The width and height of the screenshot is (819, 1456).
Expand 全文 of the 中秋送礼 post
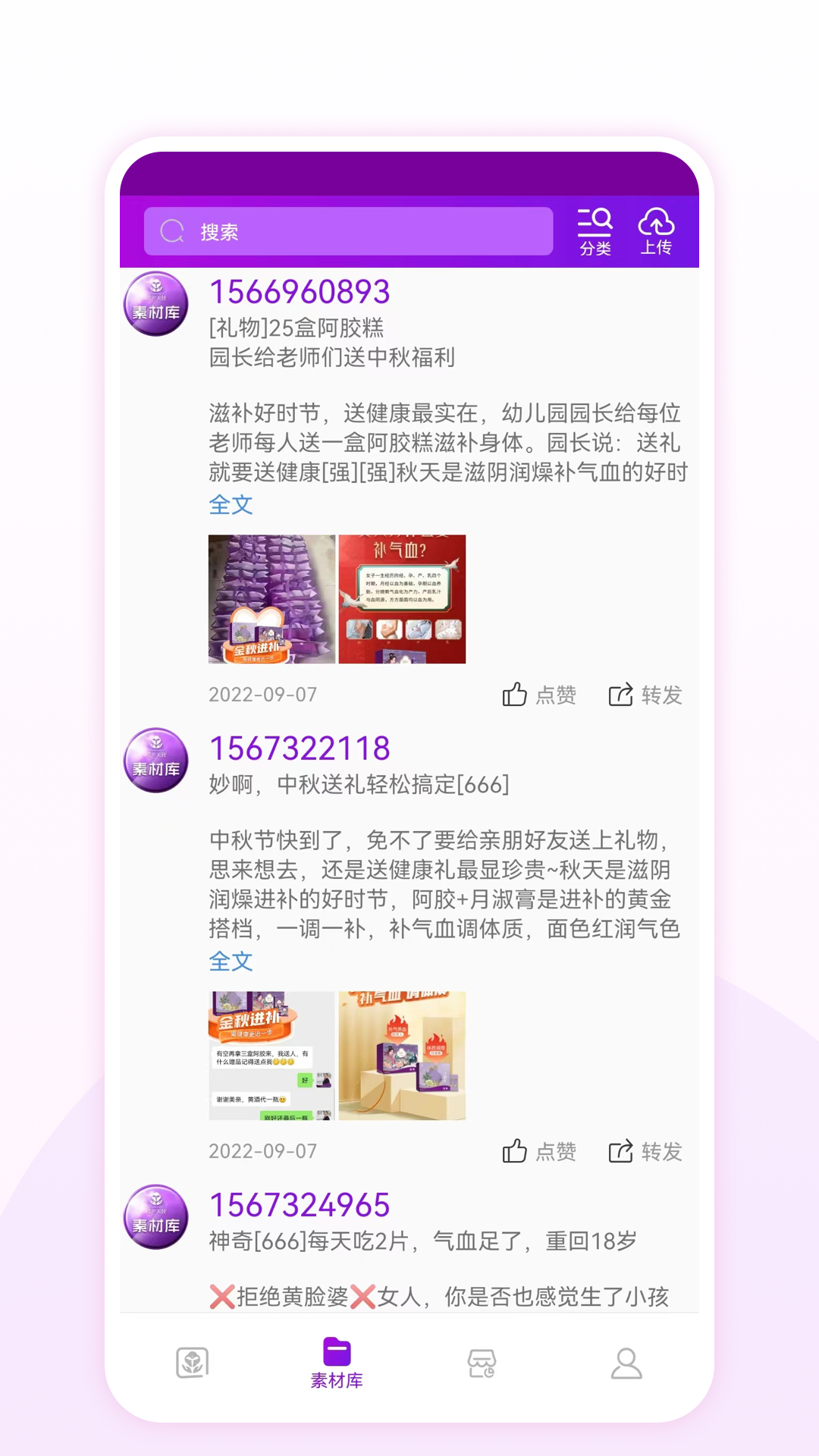(231, 962)
